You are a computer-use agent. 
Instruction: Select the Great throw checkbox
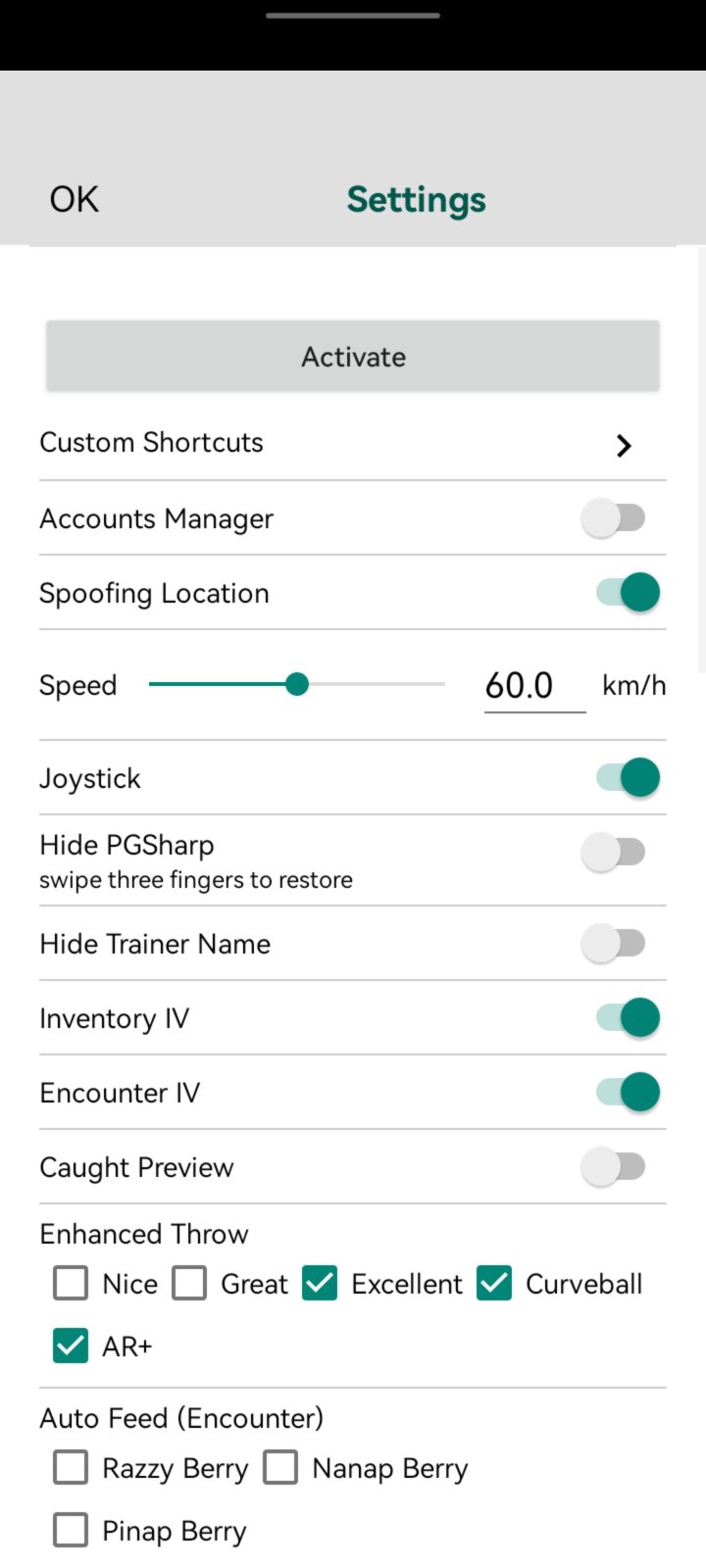189,1283
